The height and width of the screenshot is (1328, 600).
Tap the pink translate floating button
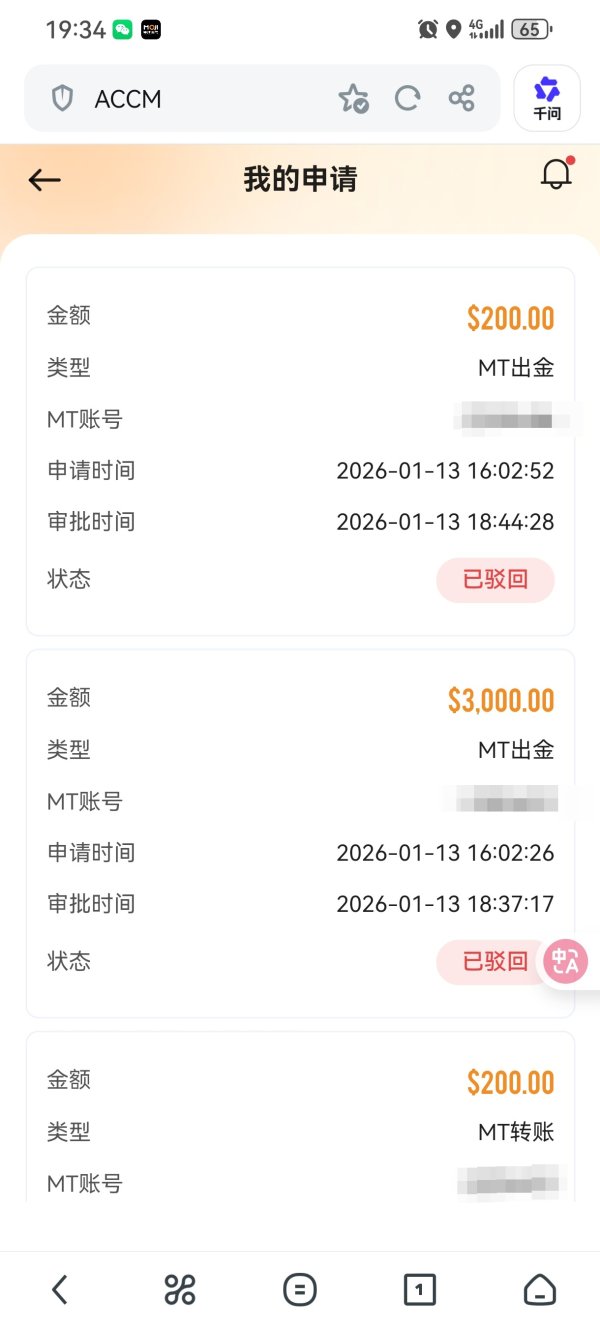tap(565, 962)
